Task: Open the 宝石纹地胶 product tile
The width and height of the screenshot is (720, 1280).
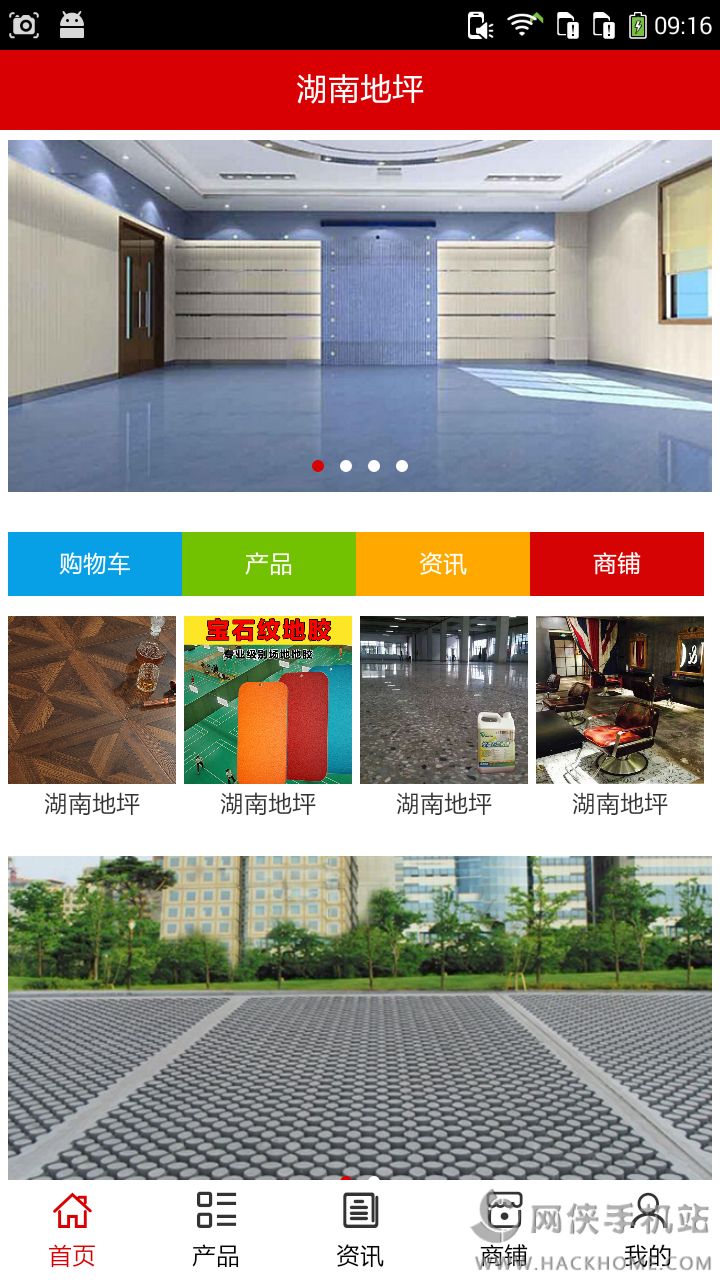Action: [x=268, y=700]
